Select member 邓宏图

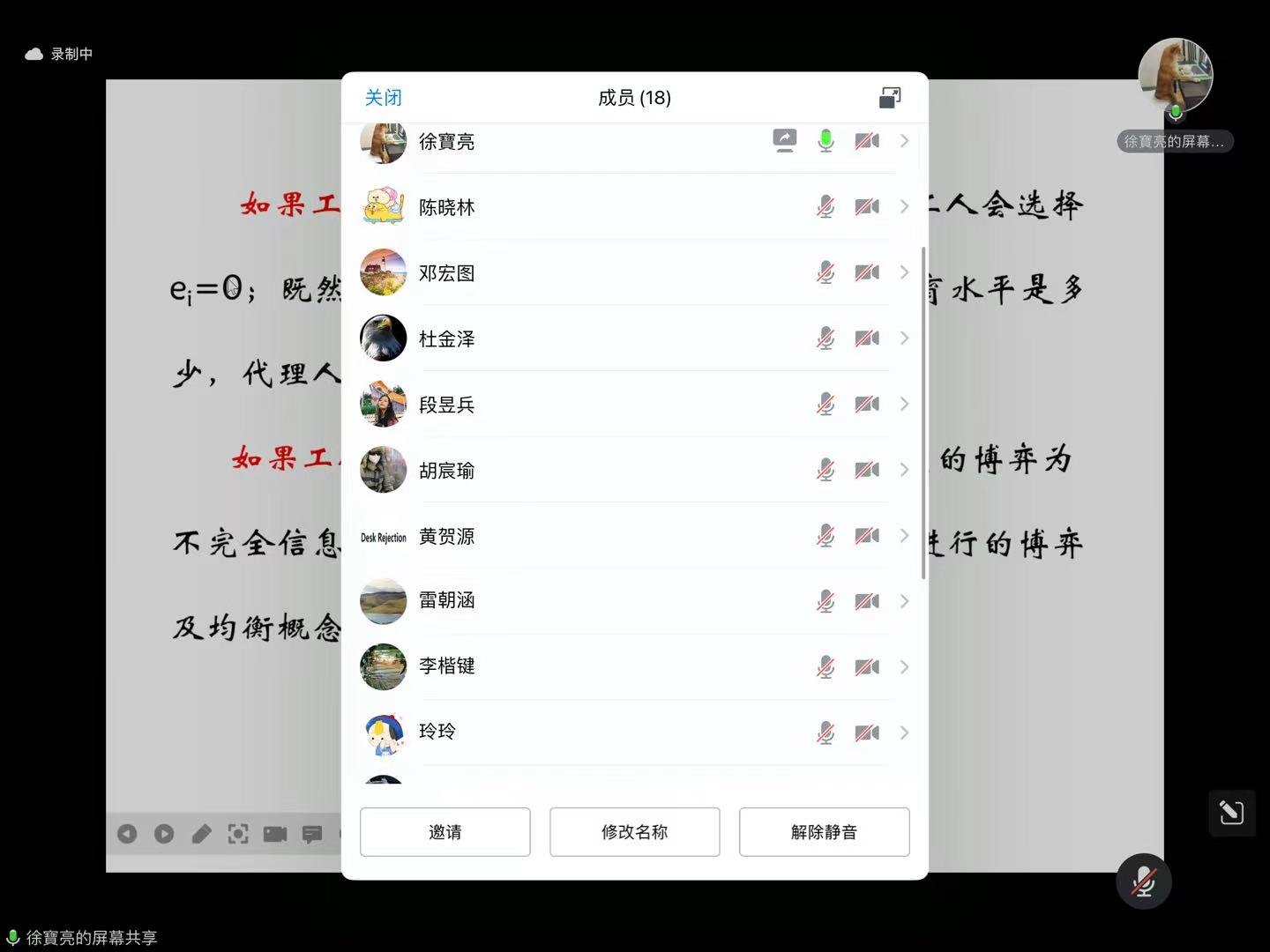(634, 273)
